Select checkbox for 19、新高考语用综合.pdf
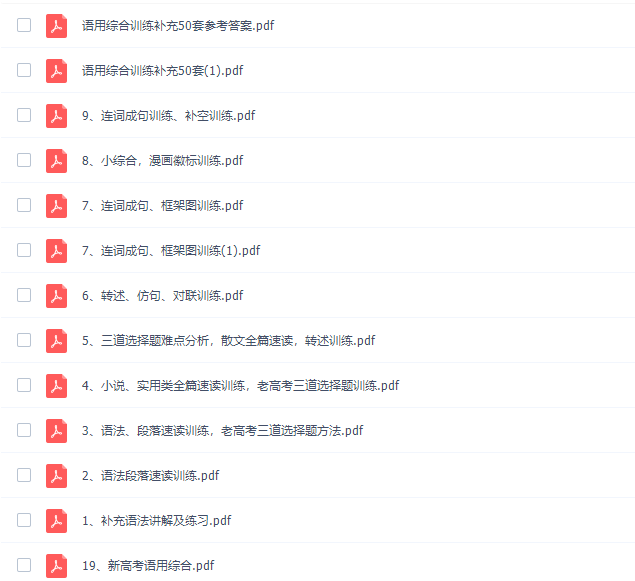The width and height of the screenshot is (635, 581). coord(24,565)
